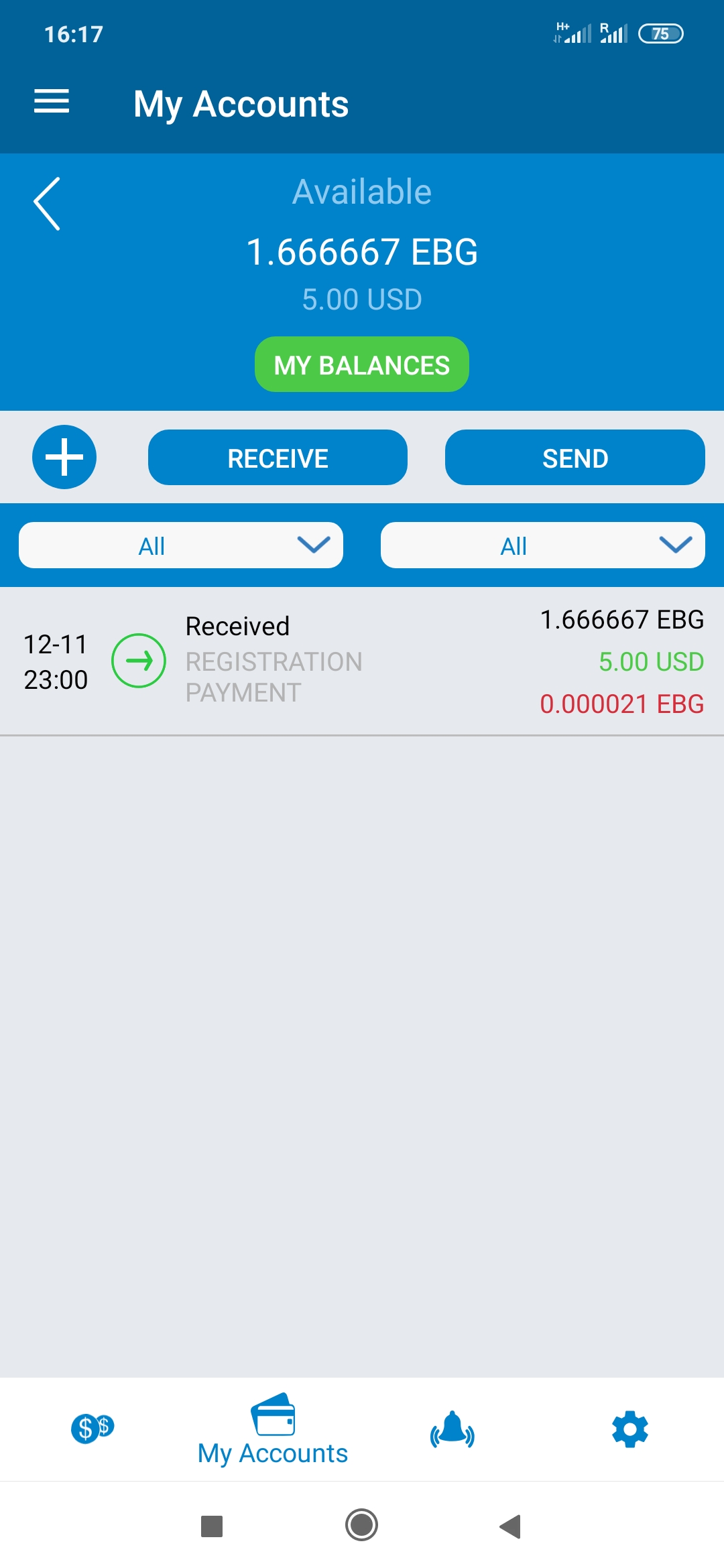Screen dimensions: 724x1568
Task: Go back using the left chevron
Action: tap(48, 204)
